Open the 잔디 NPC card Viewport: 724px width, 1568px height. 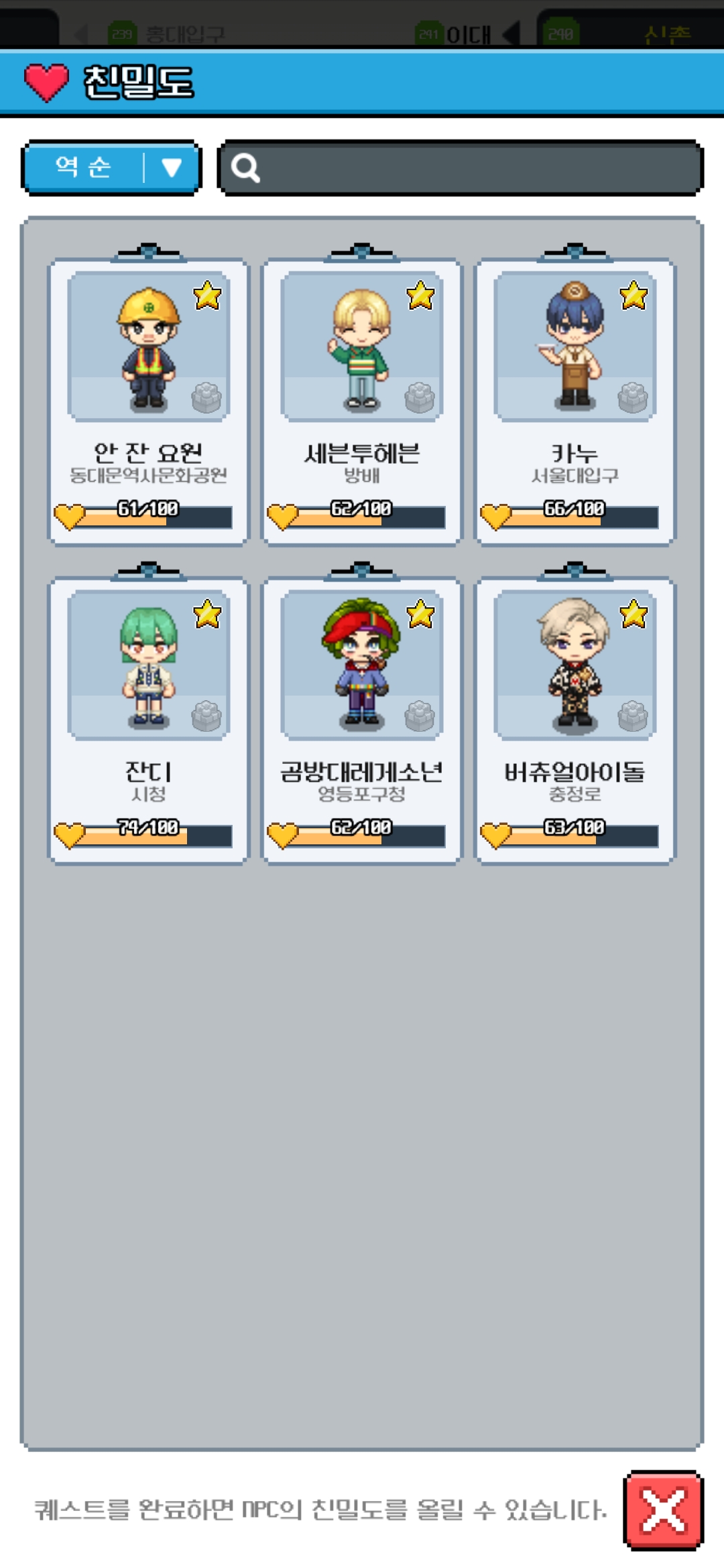[x=148, y=720]
